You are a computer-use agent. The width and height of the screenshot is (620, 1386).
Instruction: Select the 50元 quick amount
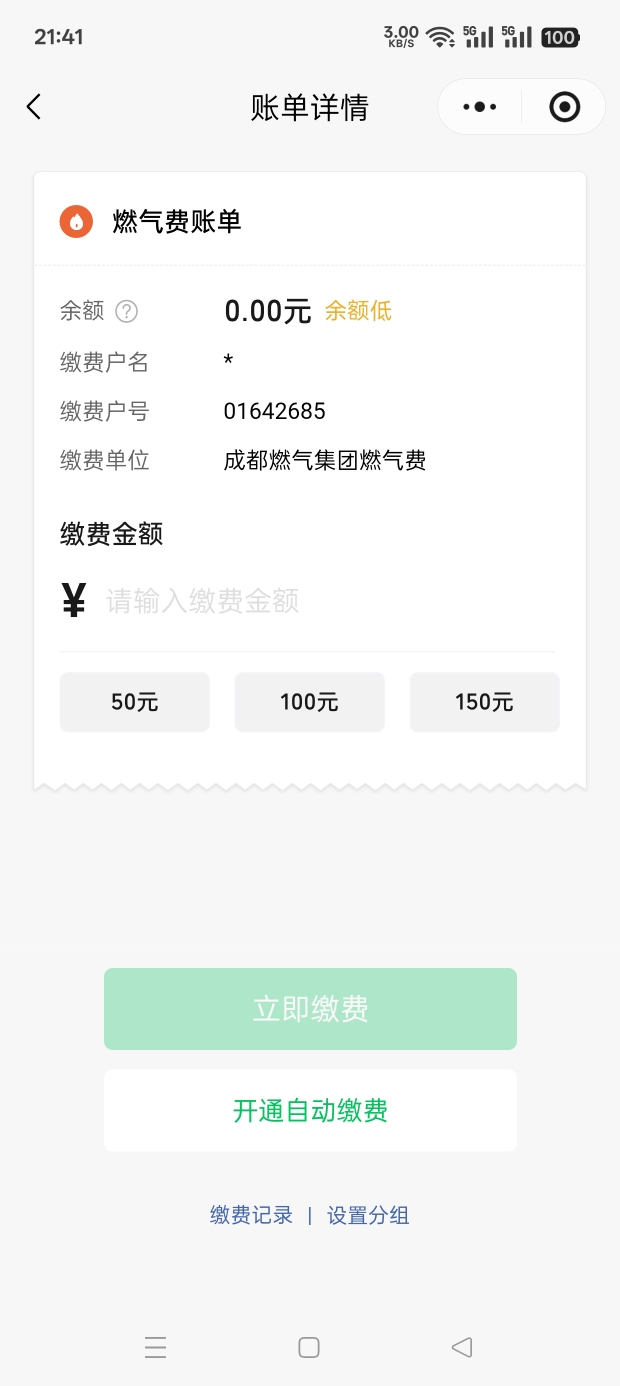tap(135, 702)
